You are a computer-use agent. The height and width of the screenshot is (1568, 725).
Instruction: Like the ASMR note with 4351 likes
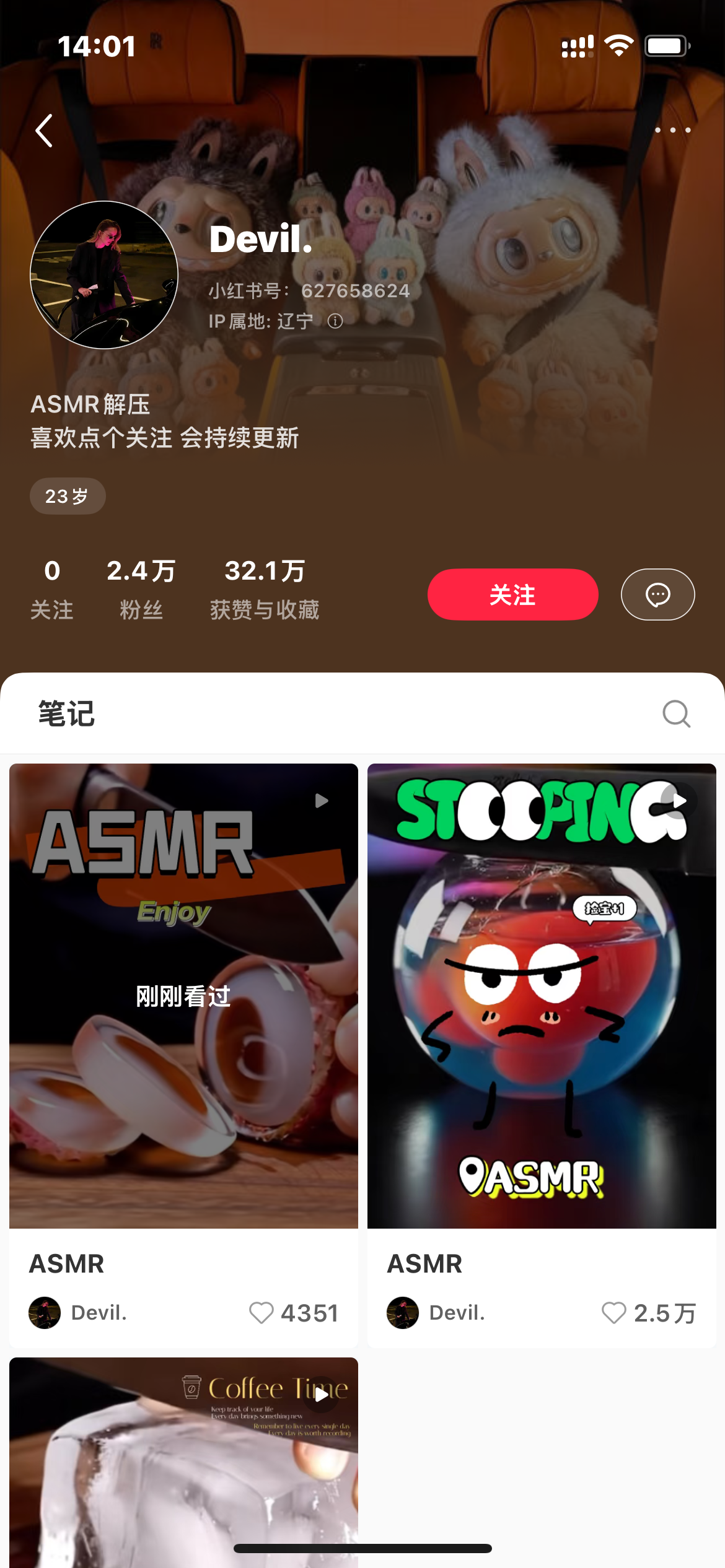tap(261, 1312)
